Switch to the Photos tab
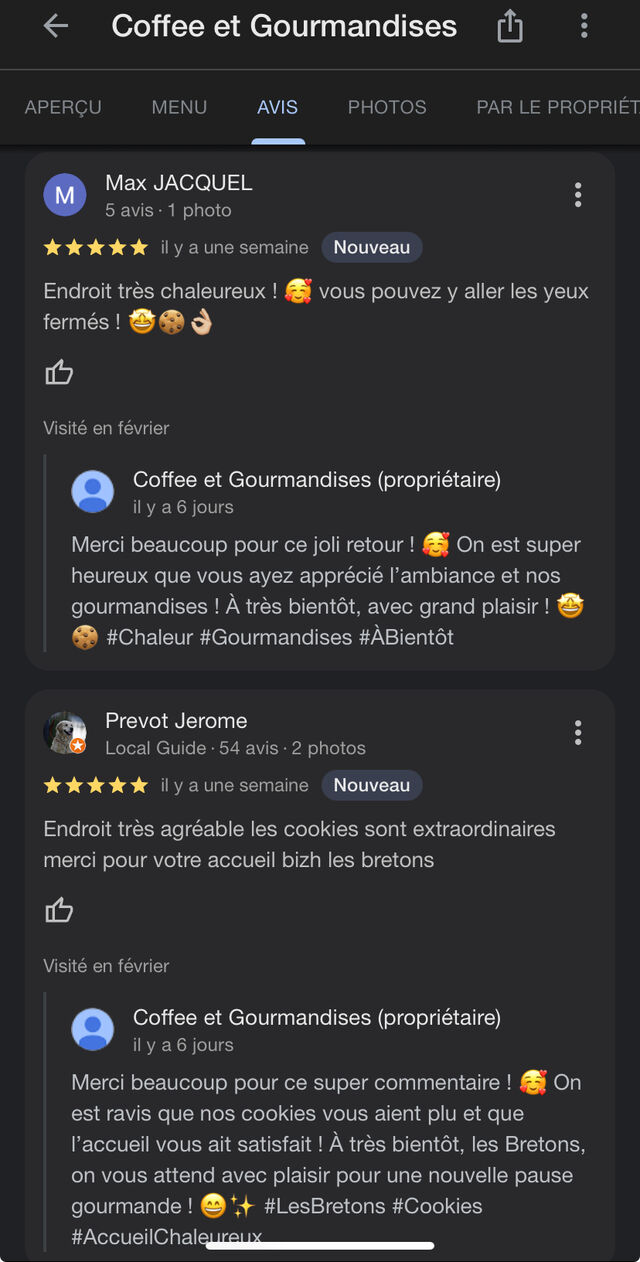 click(387, 107)
